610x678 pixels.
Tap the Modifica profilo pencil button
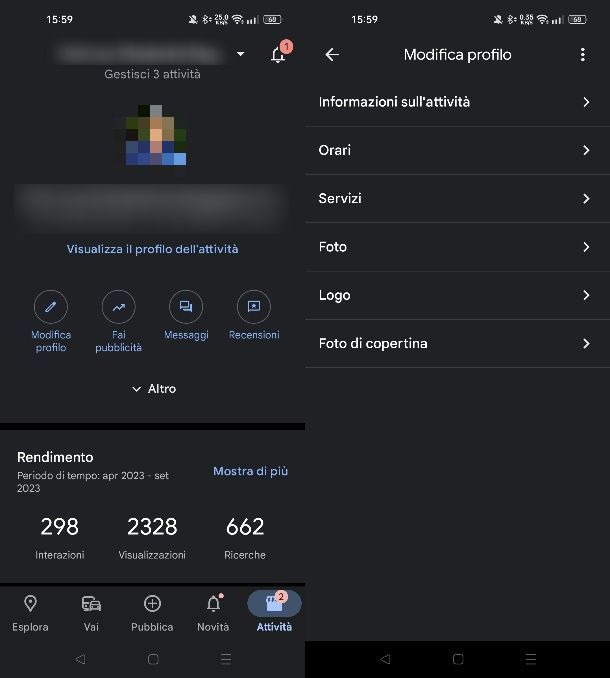click(51, 307)
